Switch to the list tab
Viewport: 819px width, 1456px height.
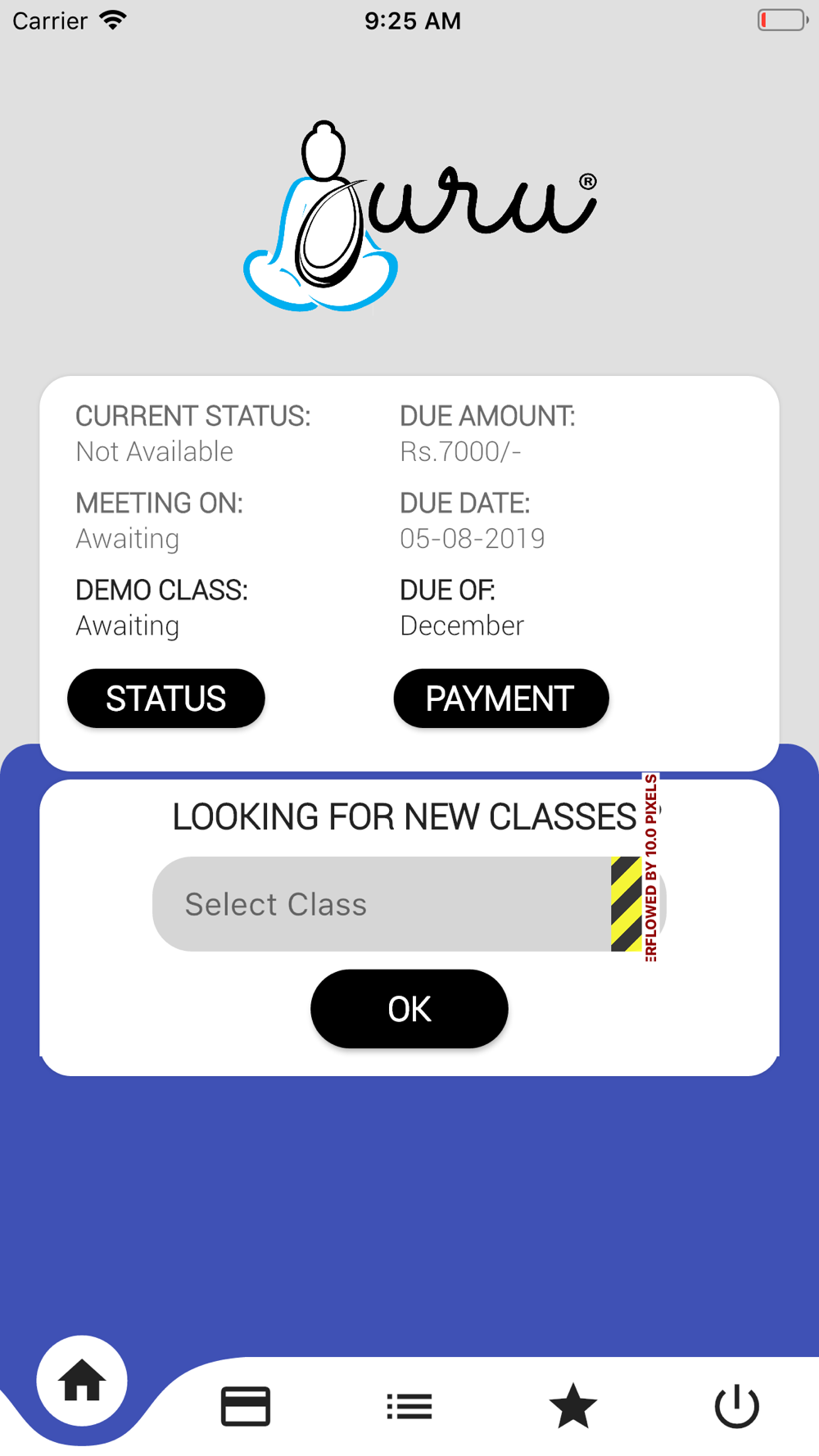click(x=409, y=1407)
